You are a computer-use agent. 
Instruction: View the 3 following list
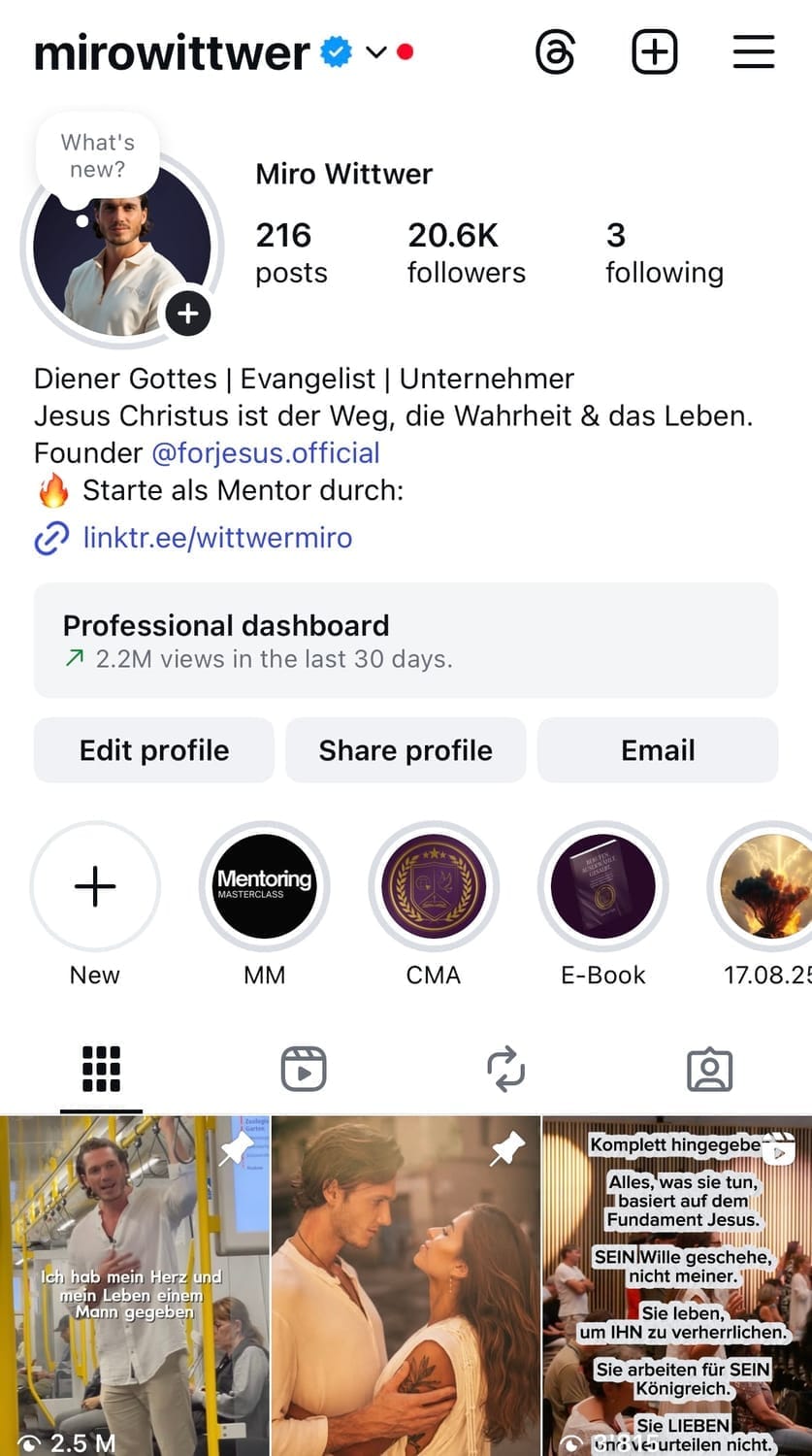click(x=664, y=252)
